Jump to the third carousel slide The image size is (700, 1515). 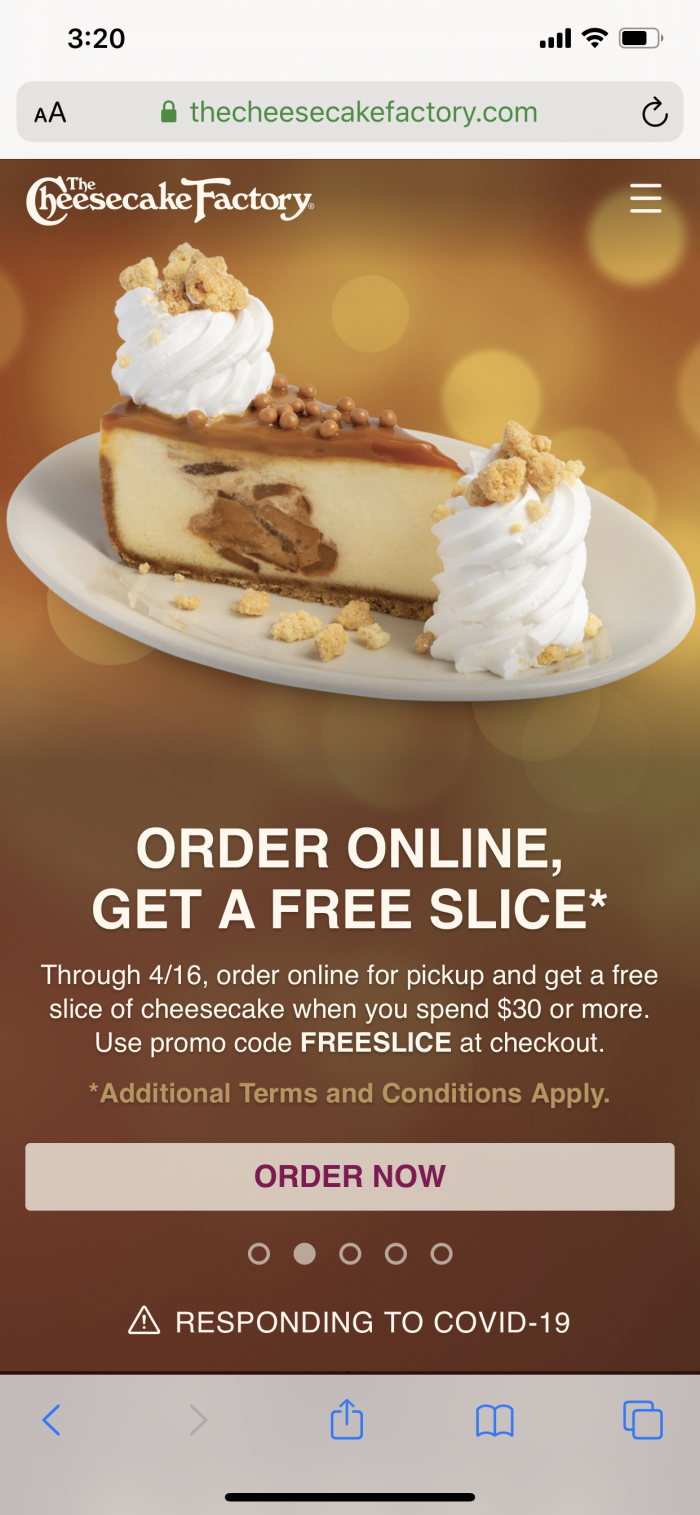(350, 1253)
